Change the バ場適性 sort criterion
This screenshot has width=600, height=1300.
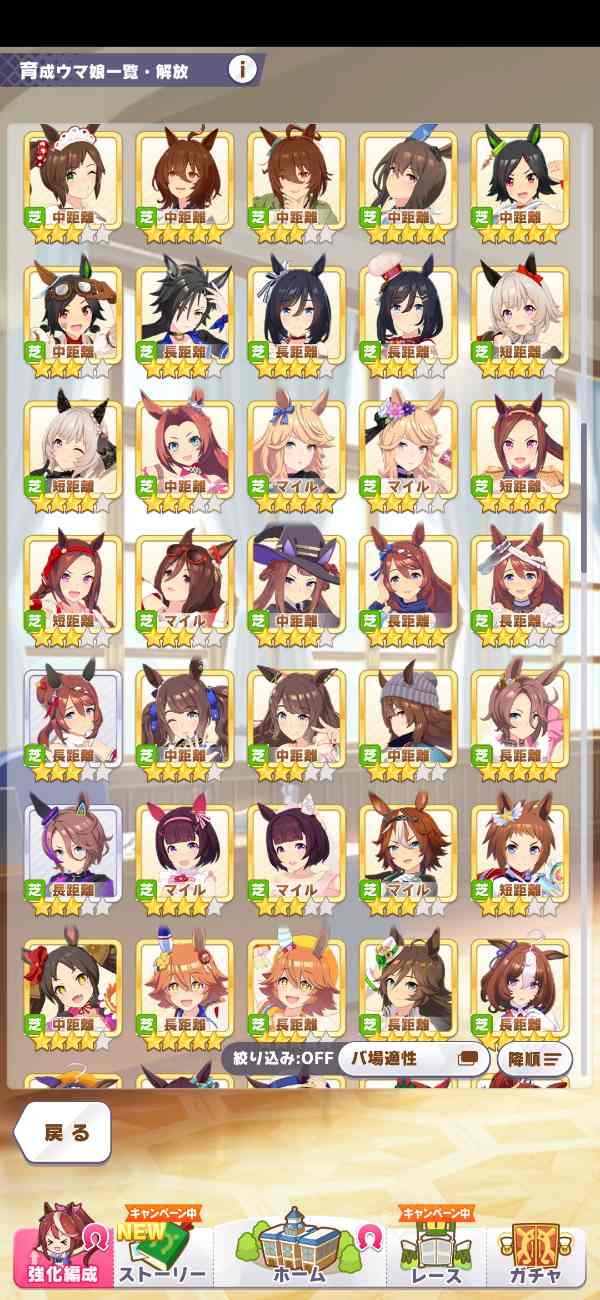[412, 1058]
